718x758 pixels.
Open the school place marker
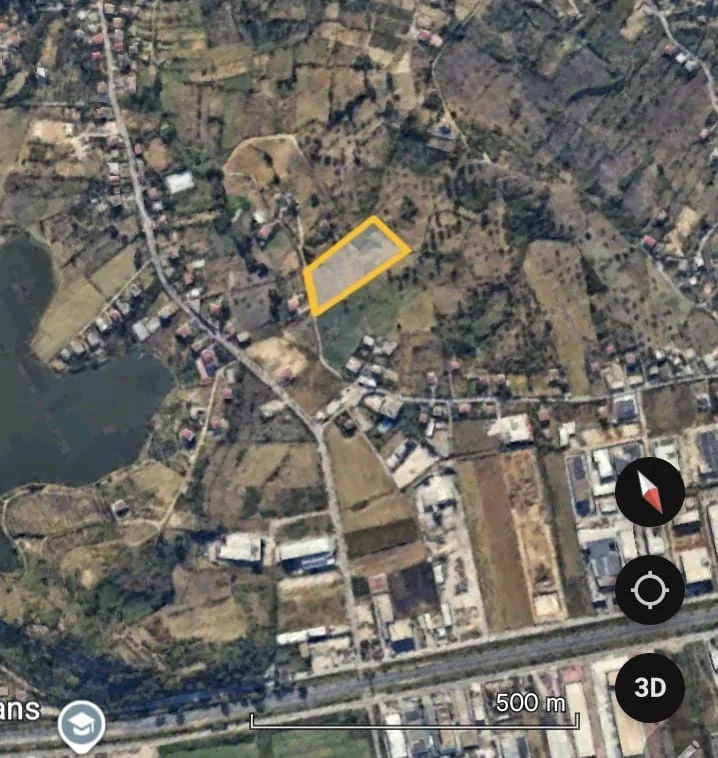point(81,724)
